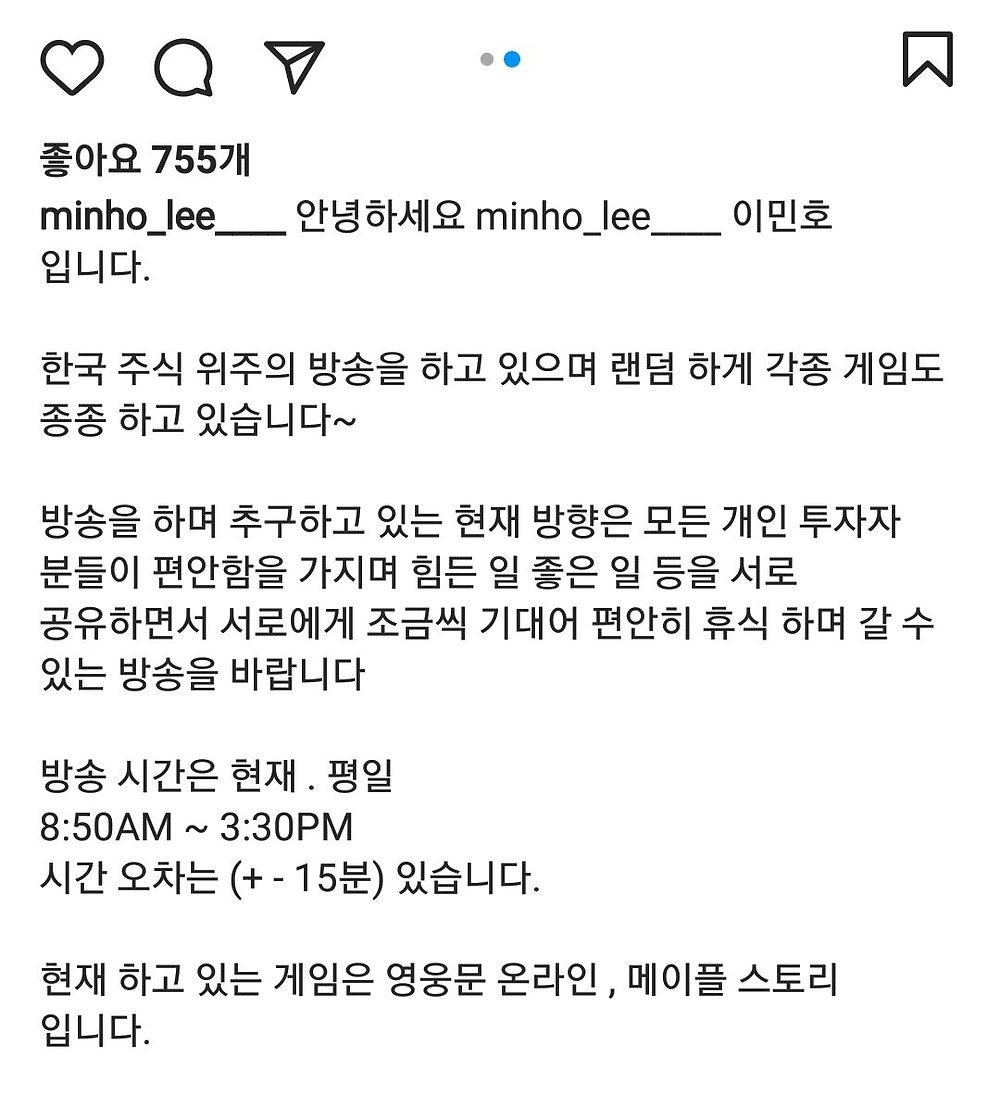Image resolution: width=1000 pixels, height=1106 pixels.
Task: Open comments via the speech bubble icon
Action: (x=184, y=67)
